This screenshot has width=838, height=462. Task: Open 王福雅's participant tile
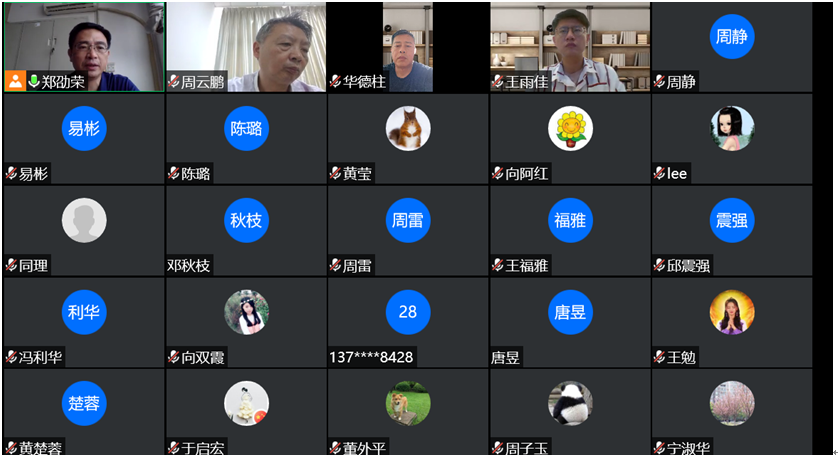570,230
